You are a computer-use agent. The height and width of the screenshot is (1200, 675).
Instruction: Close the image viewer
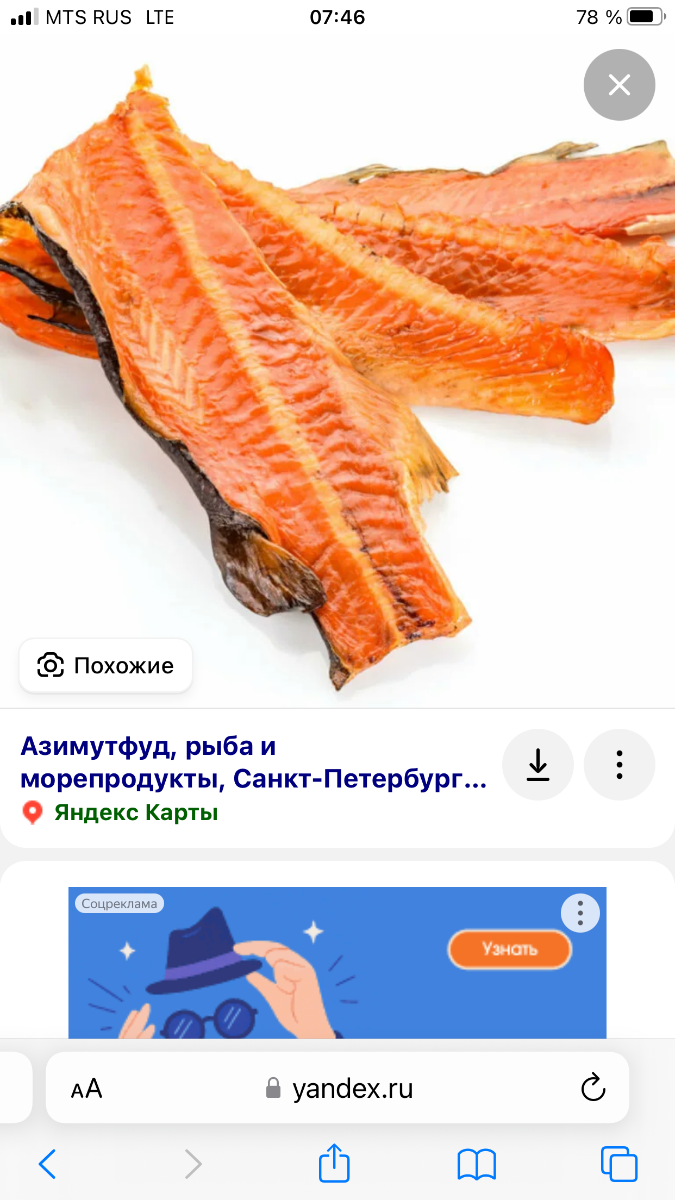[619, 85]
